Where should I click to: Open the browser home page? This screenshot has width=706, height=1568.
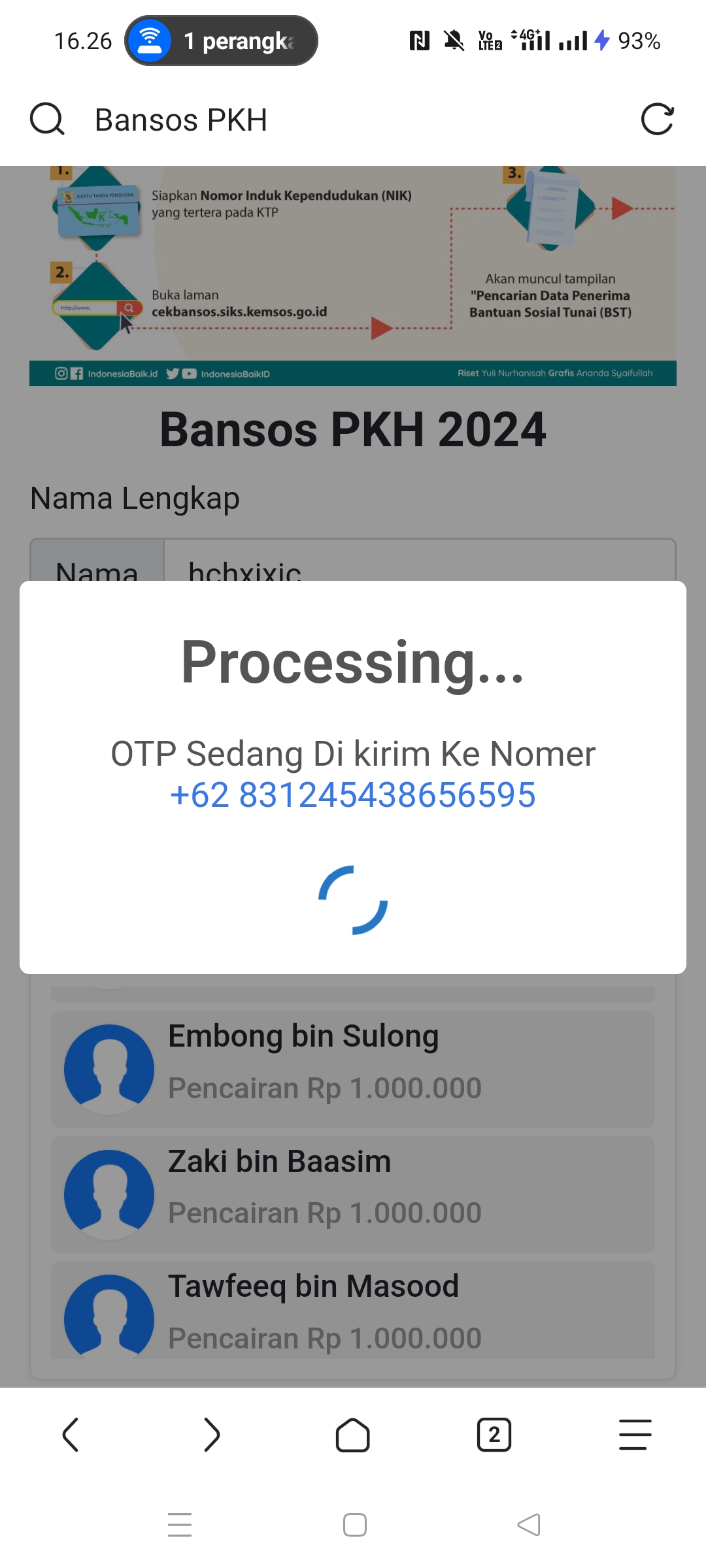[x=353, y=1435]
